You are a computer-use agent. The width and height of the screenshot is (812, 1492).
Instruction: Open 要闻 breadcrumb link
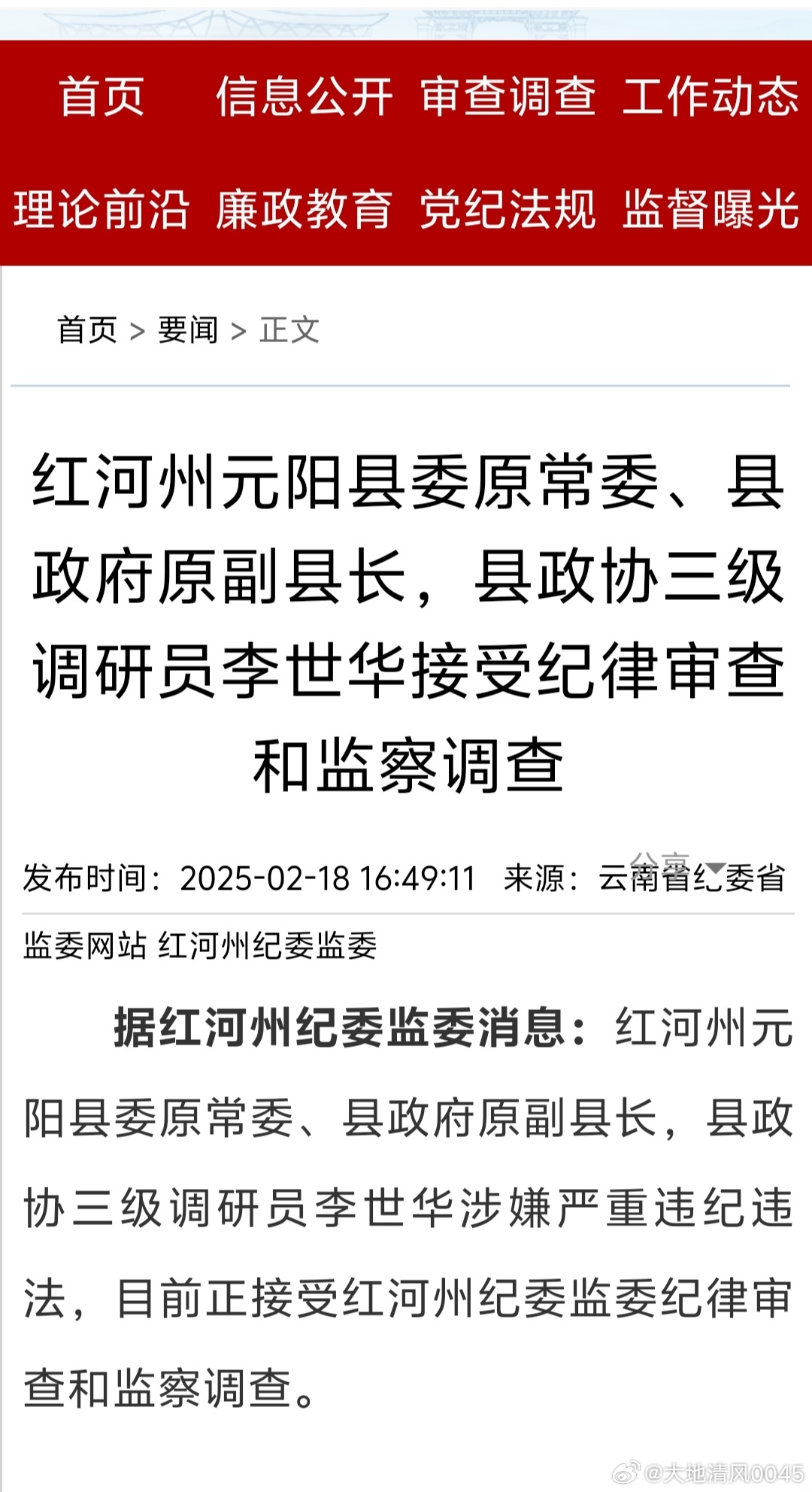click(188, 330)
